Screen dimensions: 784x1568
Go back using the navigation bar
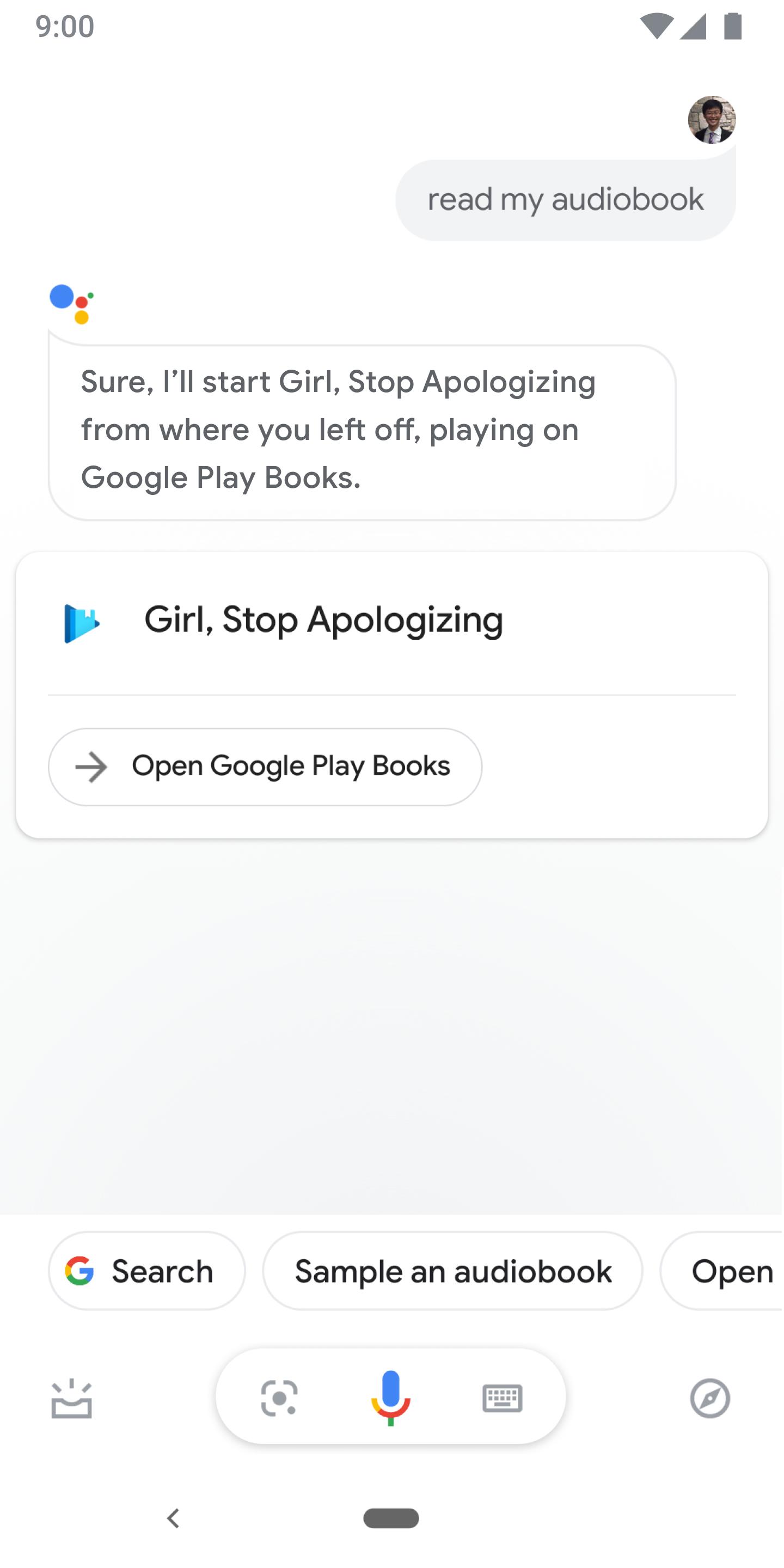[x=174, y=1518]
